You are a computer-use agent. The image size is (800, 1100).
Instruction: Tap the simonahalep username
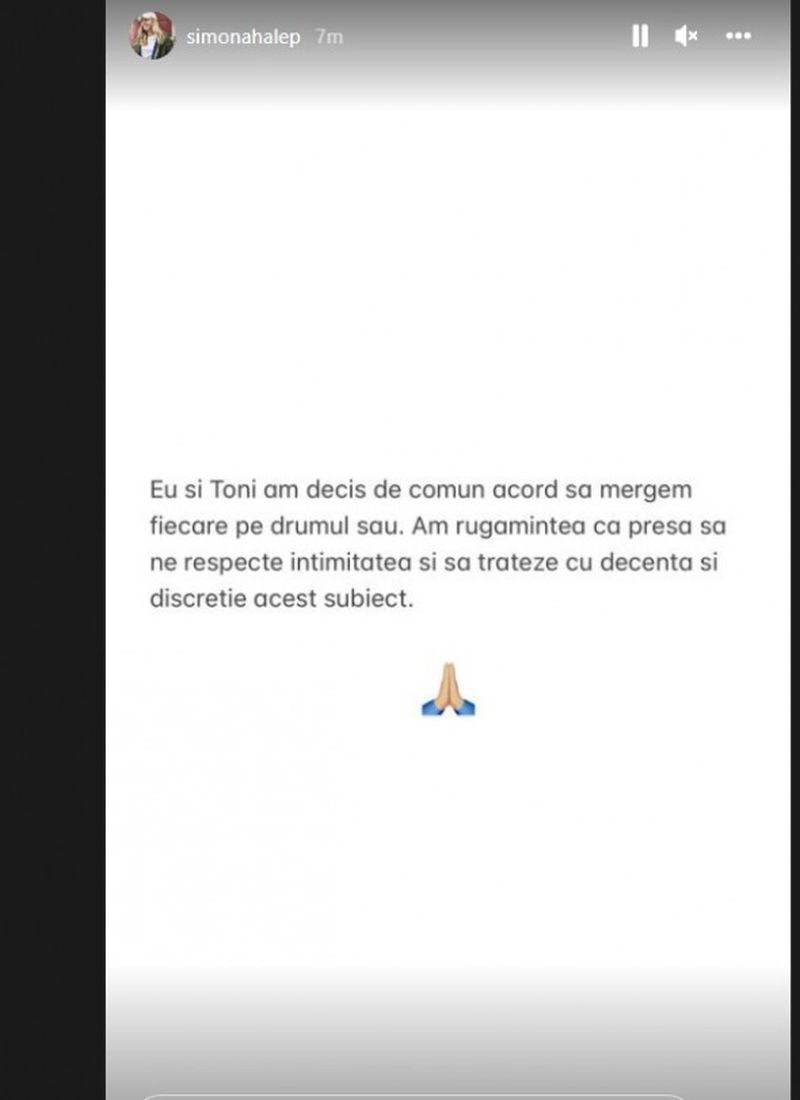(243, 37)
